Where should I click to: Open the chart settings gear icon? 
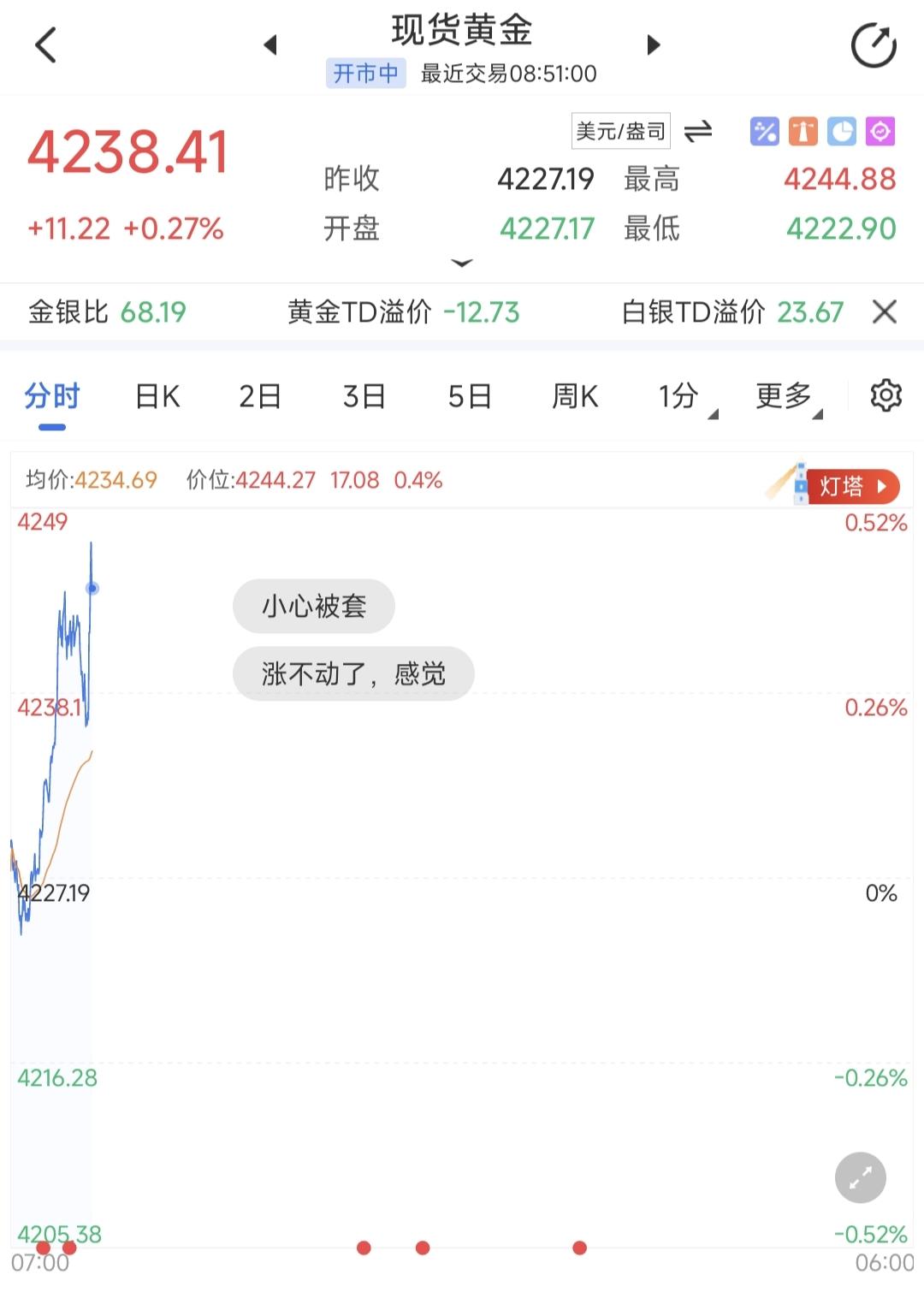coord(886,396)
